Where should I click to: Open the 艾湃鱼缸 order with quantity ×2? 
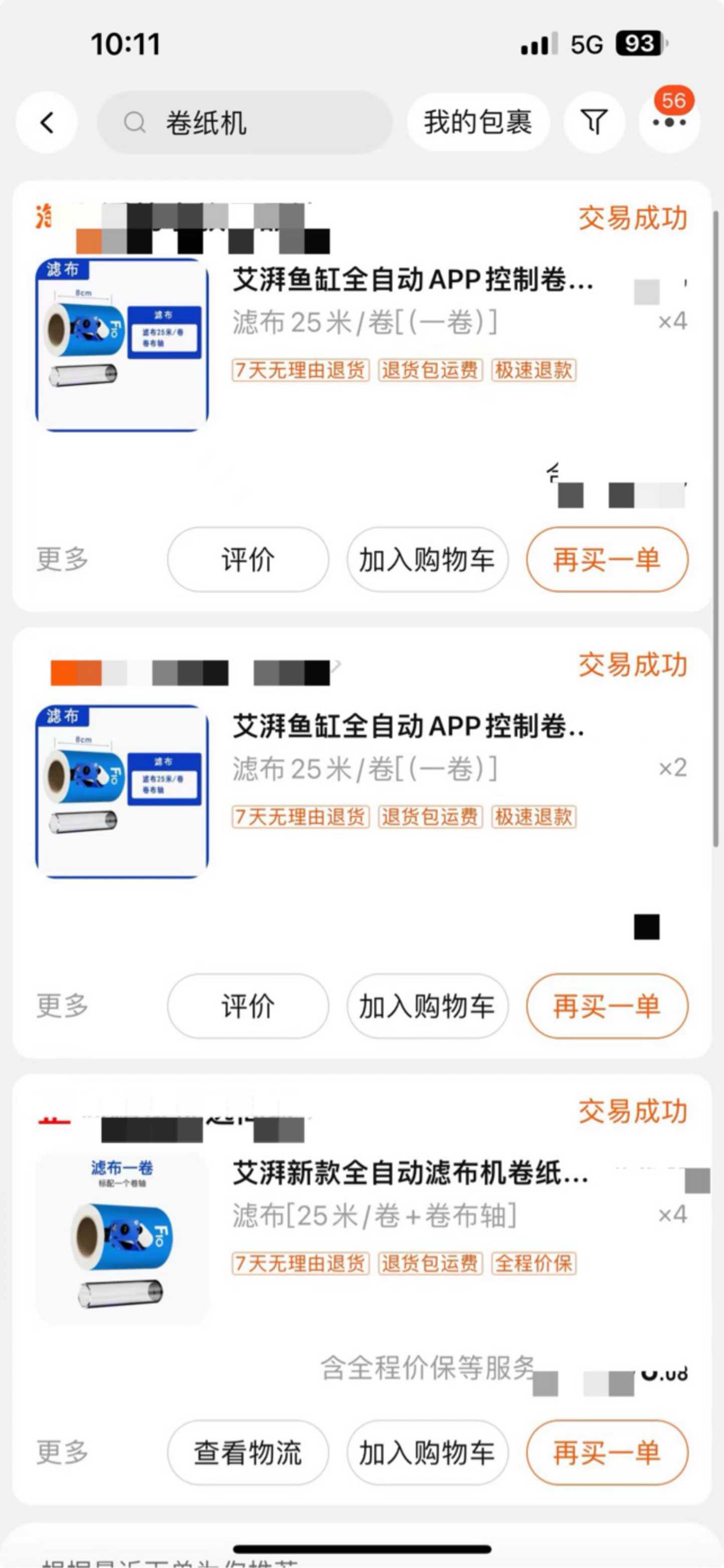point(408,727)
